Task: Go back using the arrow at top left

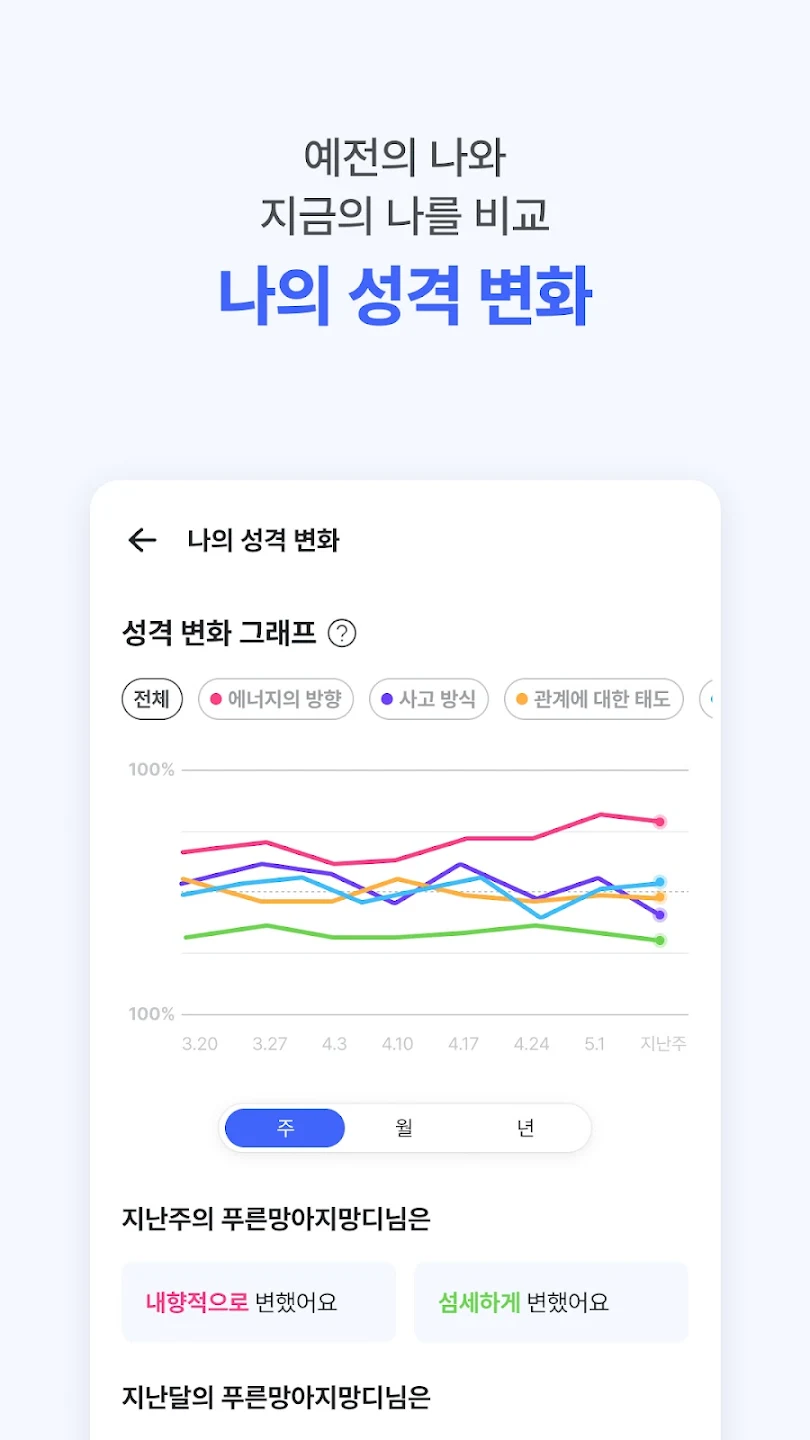Action: point(141,540)
